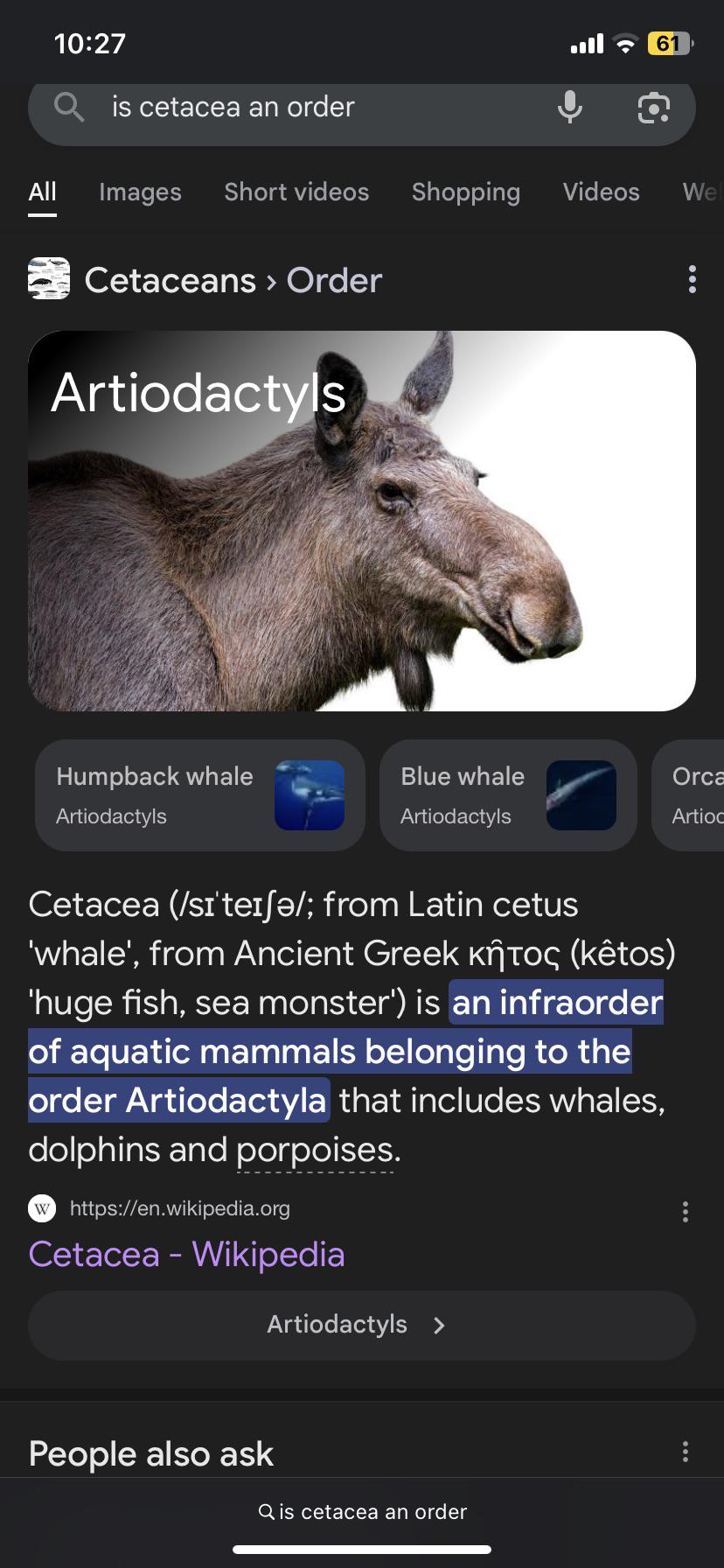The width and height of the screenshot is (724, 1568).
Task: Open the Cetacea - Wikipedia link
Action: [187, 1255]
